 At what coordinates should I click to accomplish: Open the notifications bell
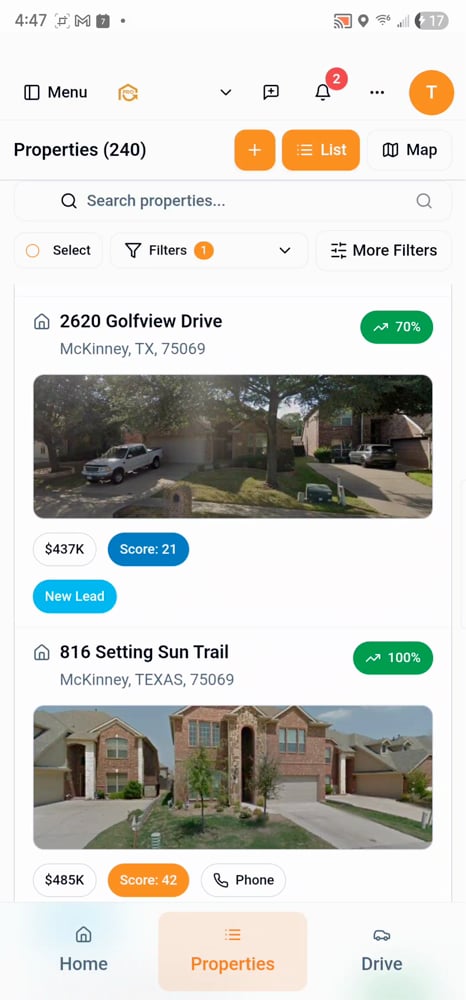pos(323,92)
